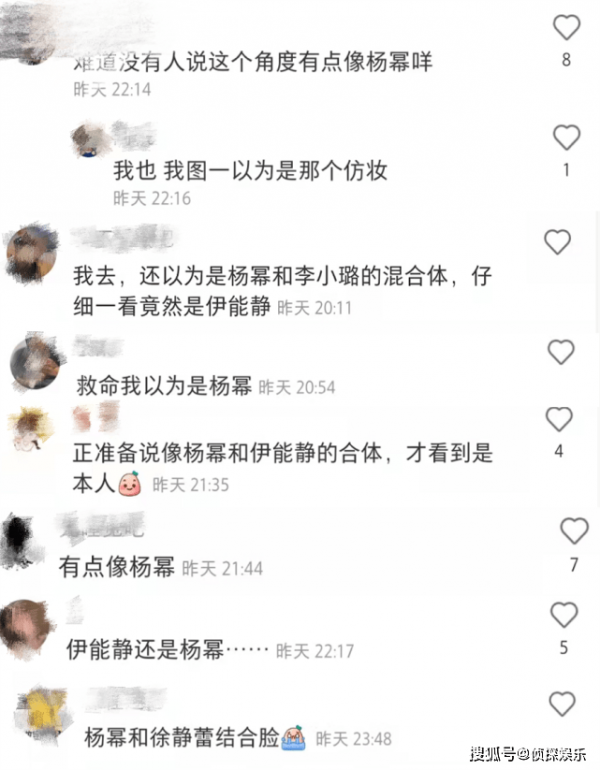The width and height of the screenshot is (600, 770).
Task: Open the avatar of the "我也 我图一以为是那个仿妆" replier
Action: coord(91,140)
